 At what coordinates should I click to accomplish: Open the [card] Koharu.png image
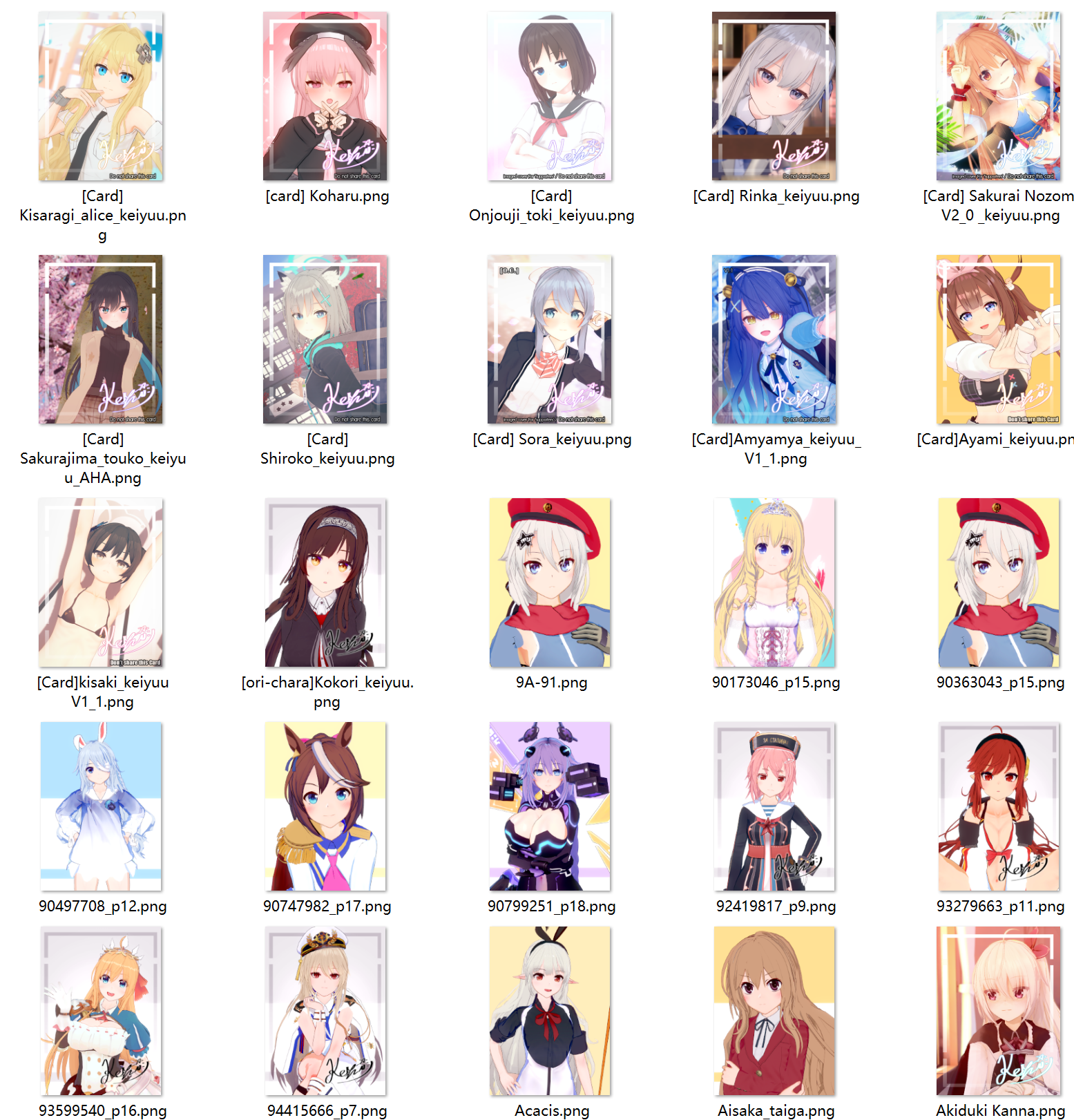tap(325, 97)
